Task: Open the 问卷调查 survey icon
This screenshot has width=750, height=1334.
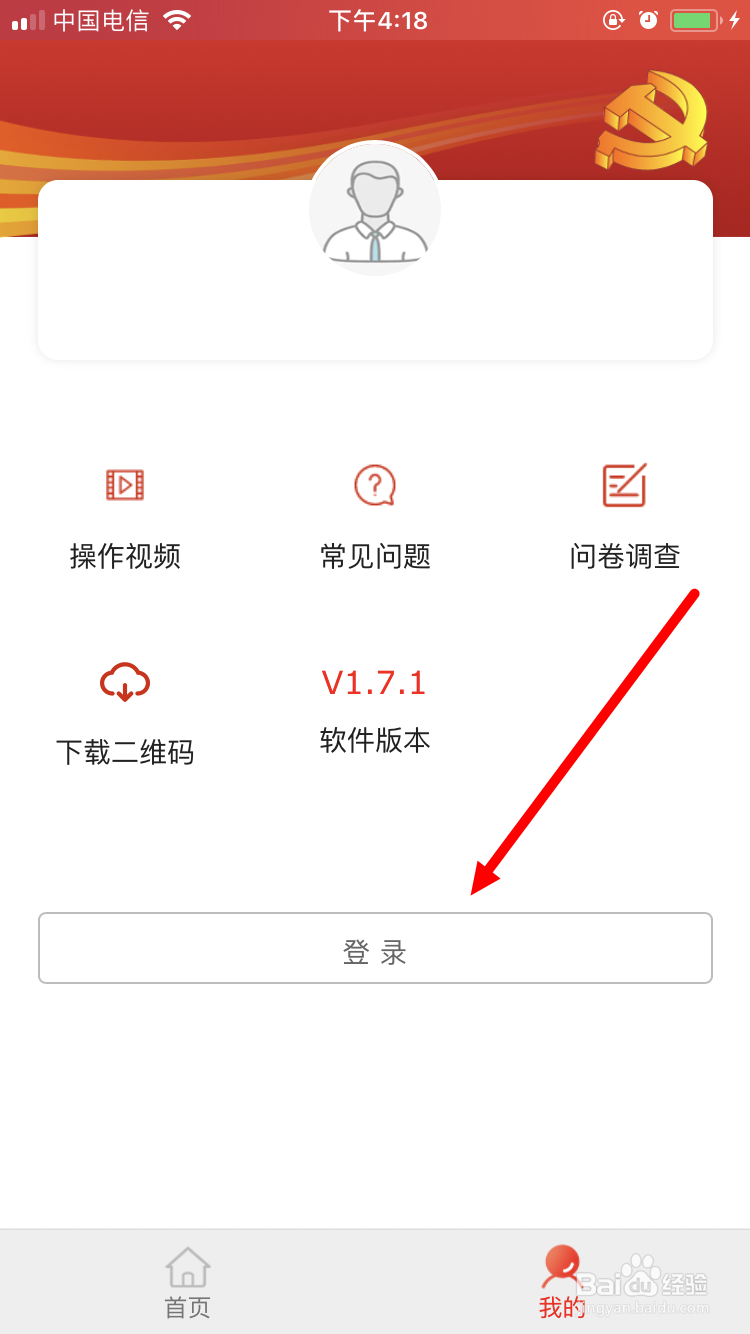Action: 624,487
